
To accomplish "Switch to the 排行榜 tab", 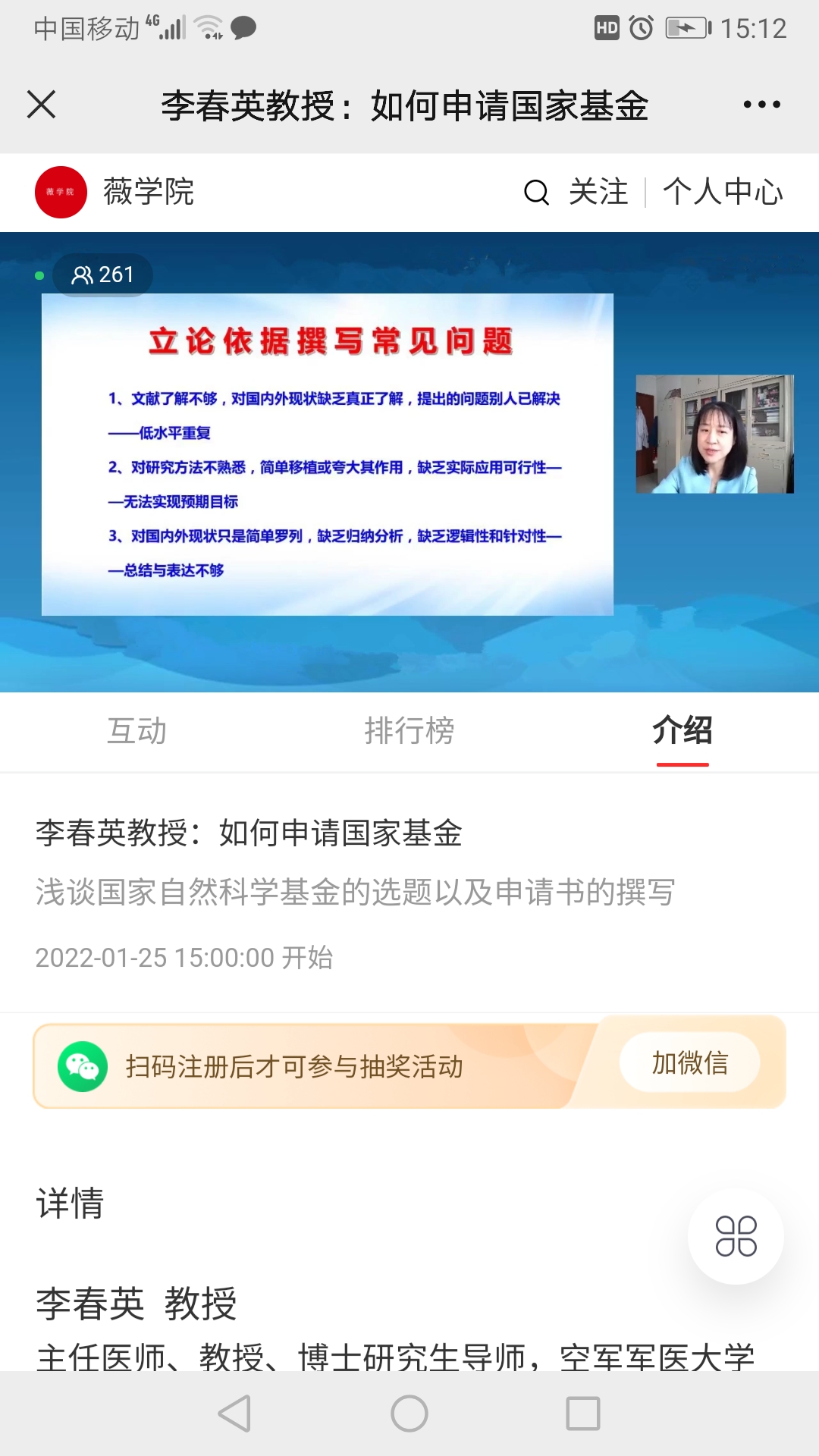I will (x=409, y=731).
